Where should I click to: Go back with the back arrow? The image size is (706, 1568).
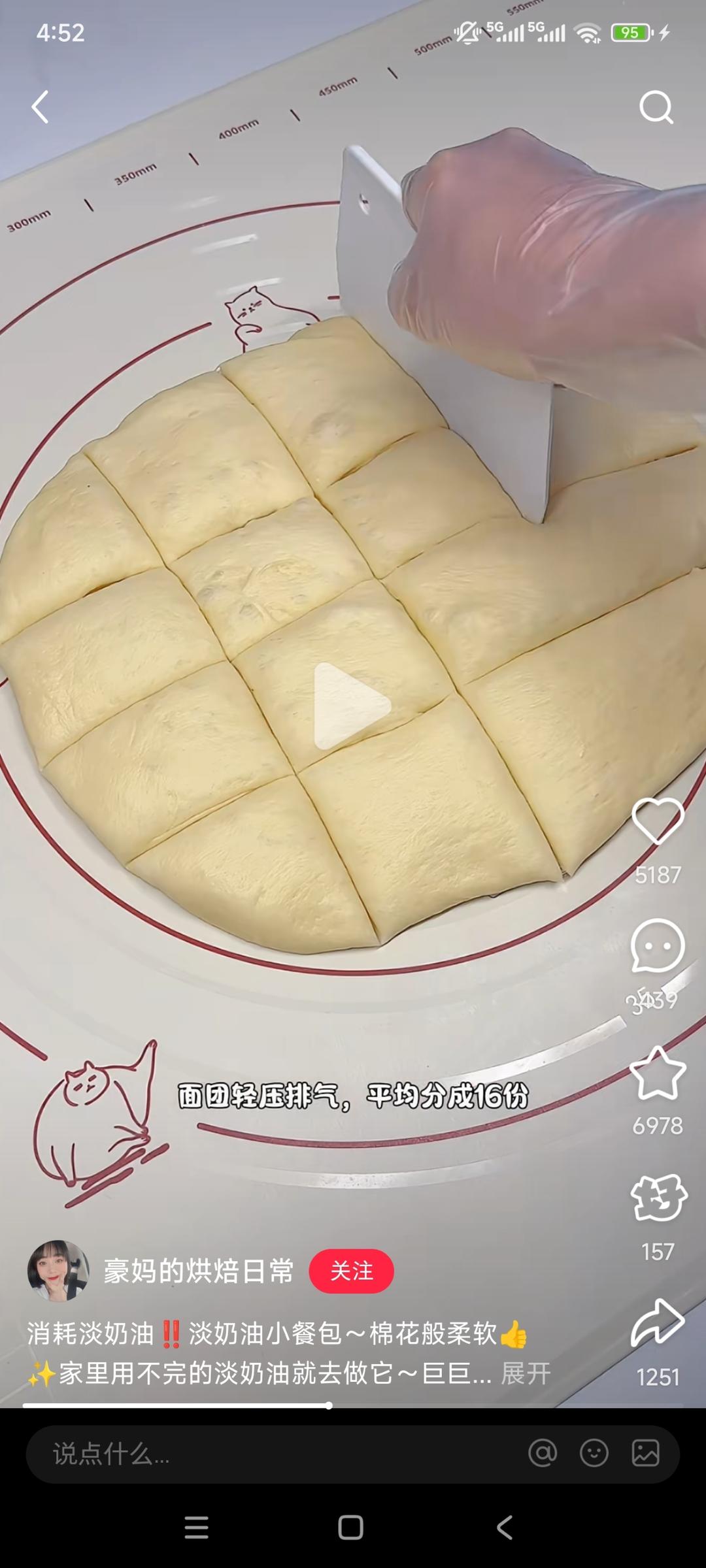(x=39, y=108)
